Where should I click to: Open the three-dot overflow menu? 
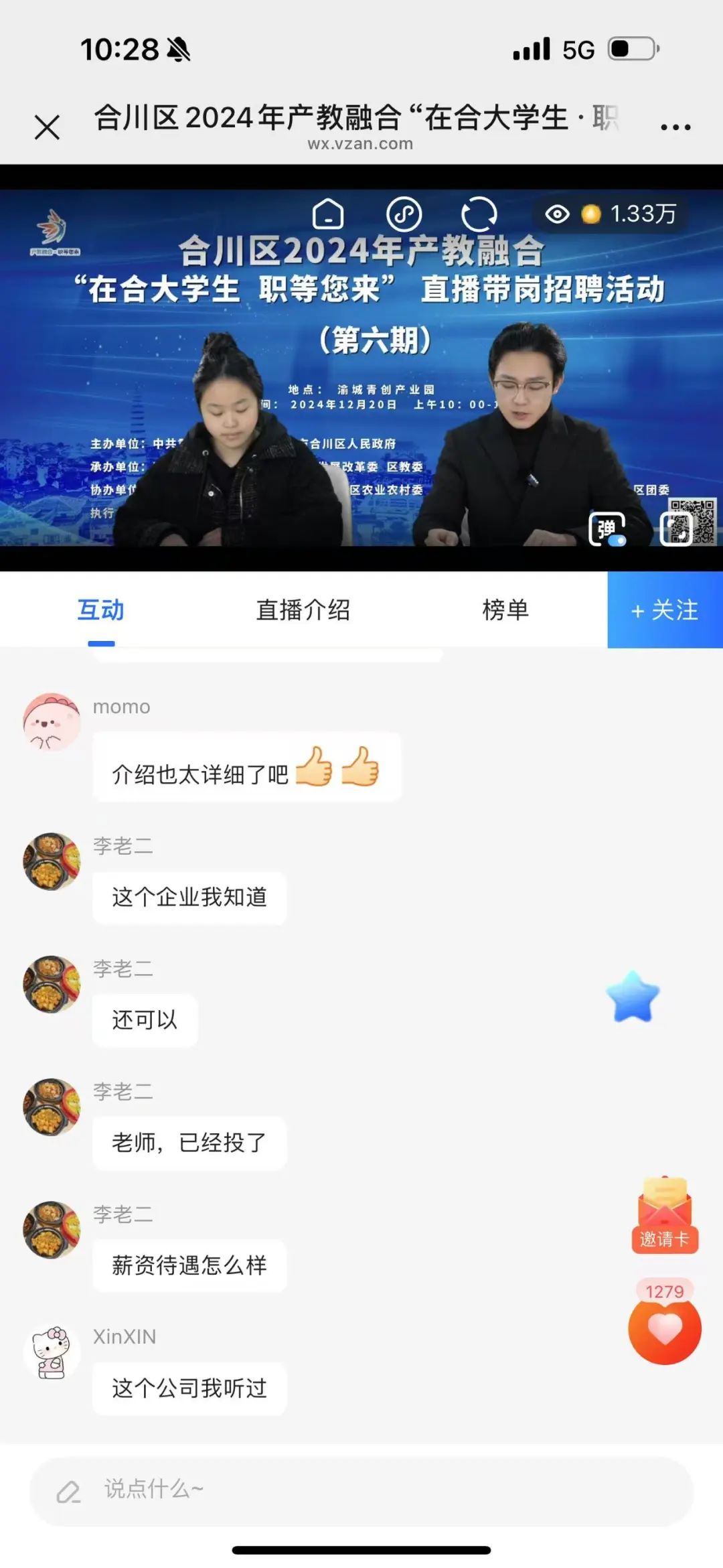pyautogui.click(x=675, y=127)
